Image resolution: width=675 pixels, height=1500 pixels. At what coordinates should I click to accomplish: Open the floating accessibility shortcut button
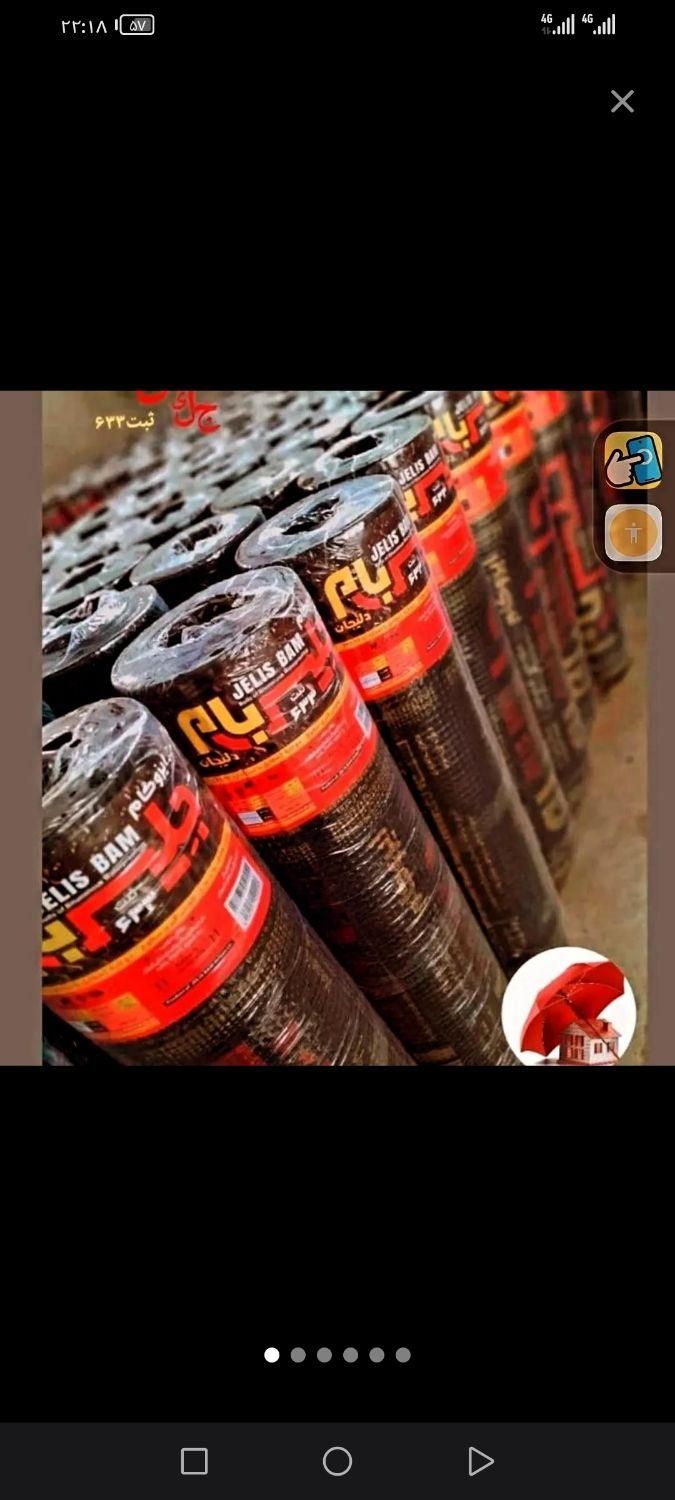click(x=633, y=532)
